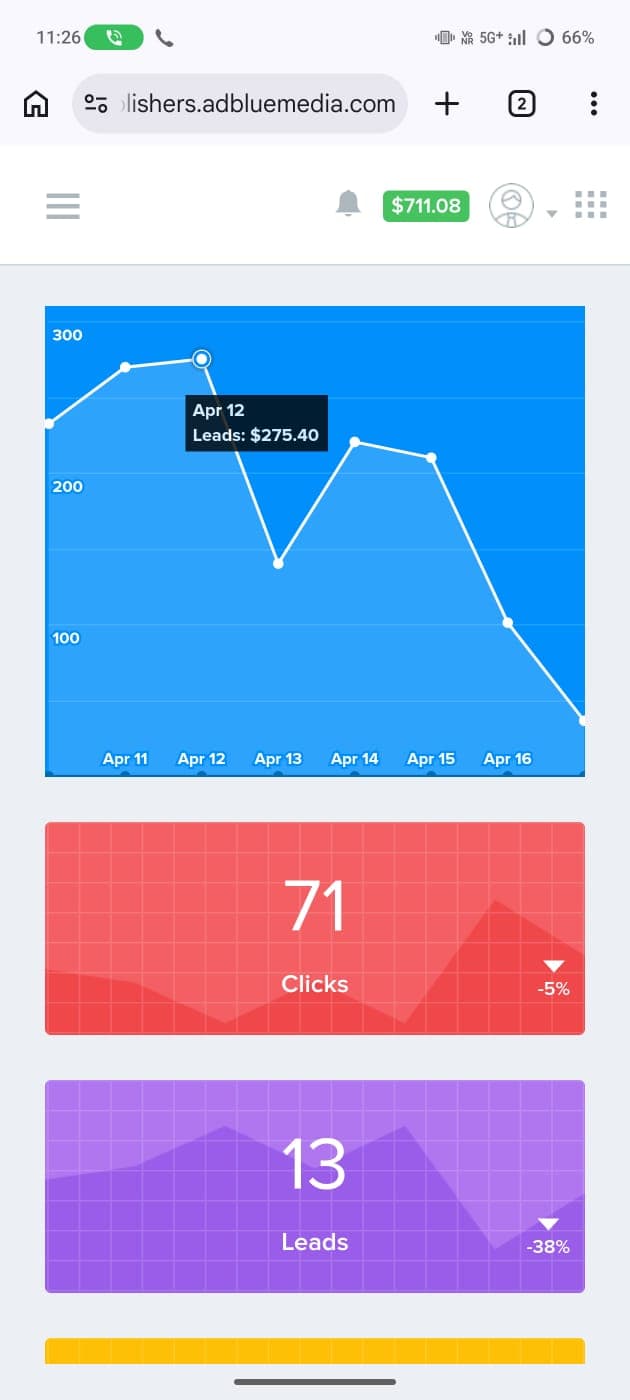This screenshot has height=1400, width=630.
Task: Open a new browser tab
Action: tap(447, 103)
